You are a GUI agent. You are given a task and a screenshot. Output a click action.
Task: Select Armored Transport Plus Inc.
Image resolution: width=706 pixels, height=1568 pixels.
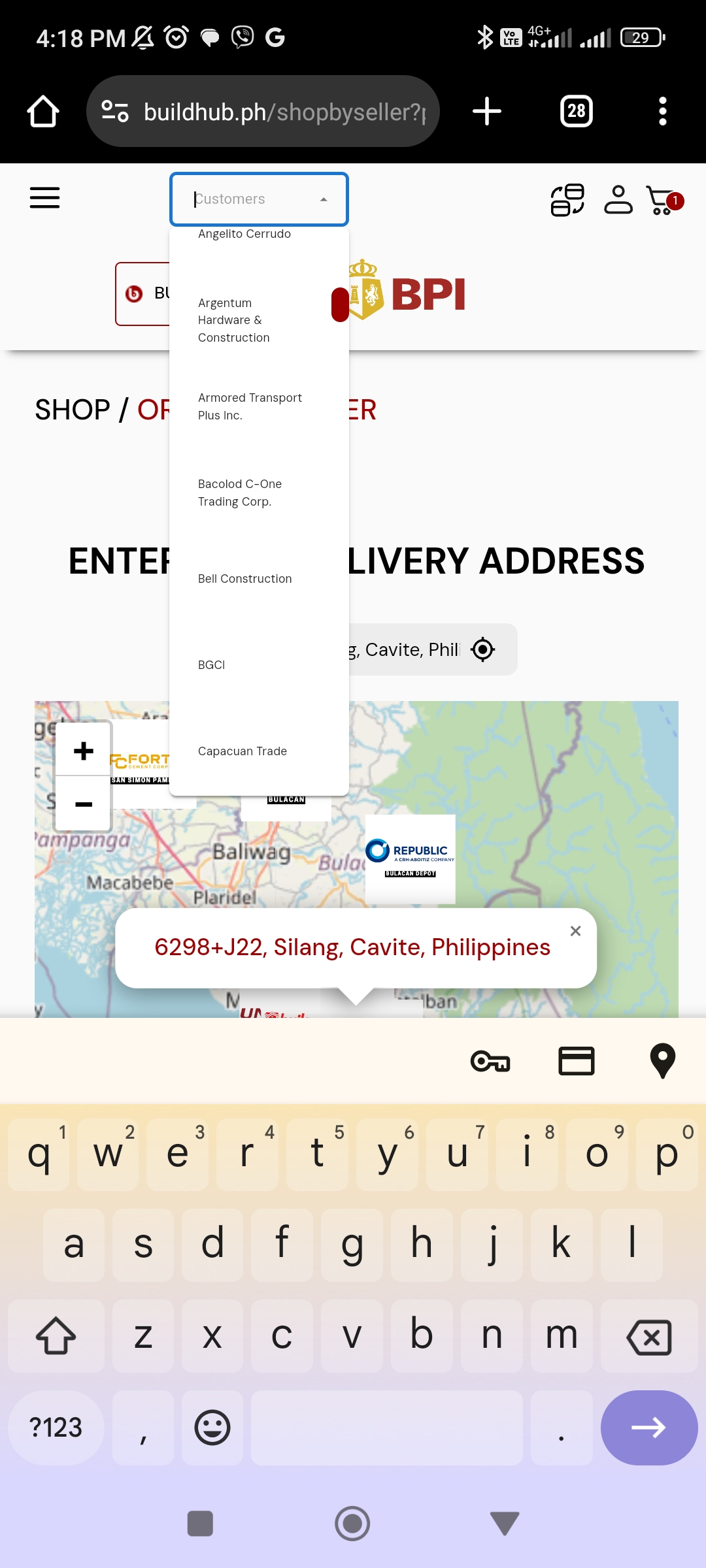[x=250, y=406]
